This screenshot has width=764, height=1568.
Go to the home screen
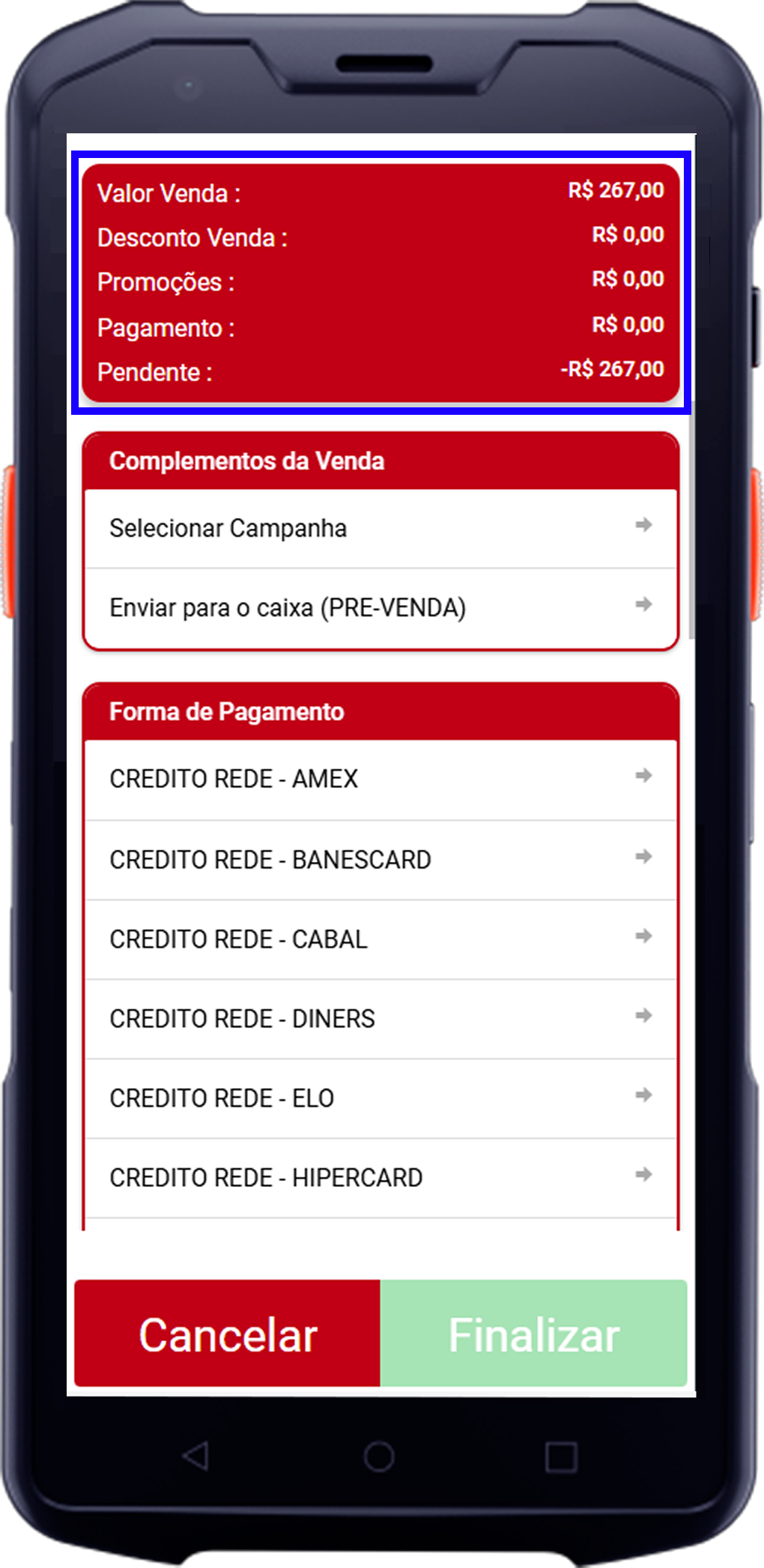[379, 1456]
